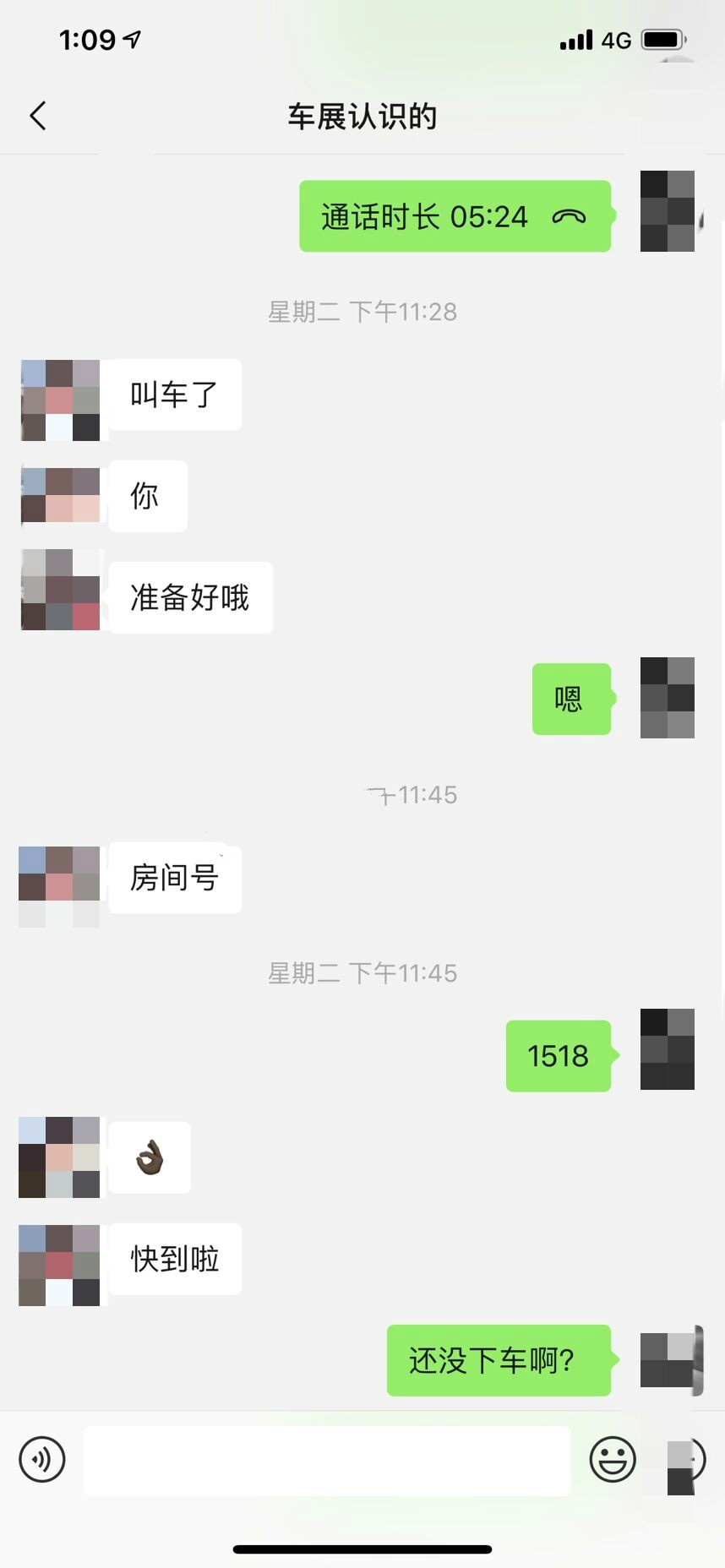Screen dimensions: 725x1568
Task: Tap the 通话时长 05:24 call record bubble
Action: click(x=455, y=216)
